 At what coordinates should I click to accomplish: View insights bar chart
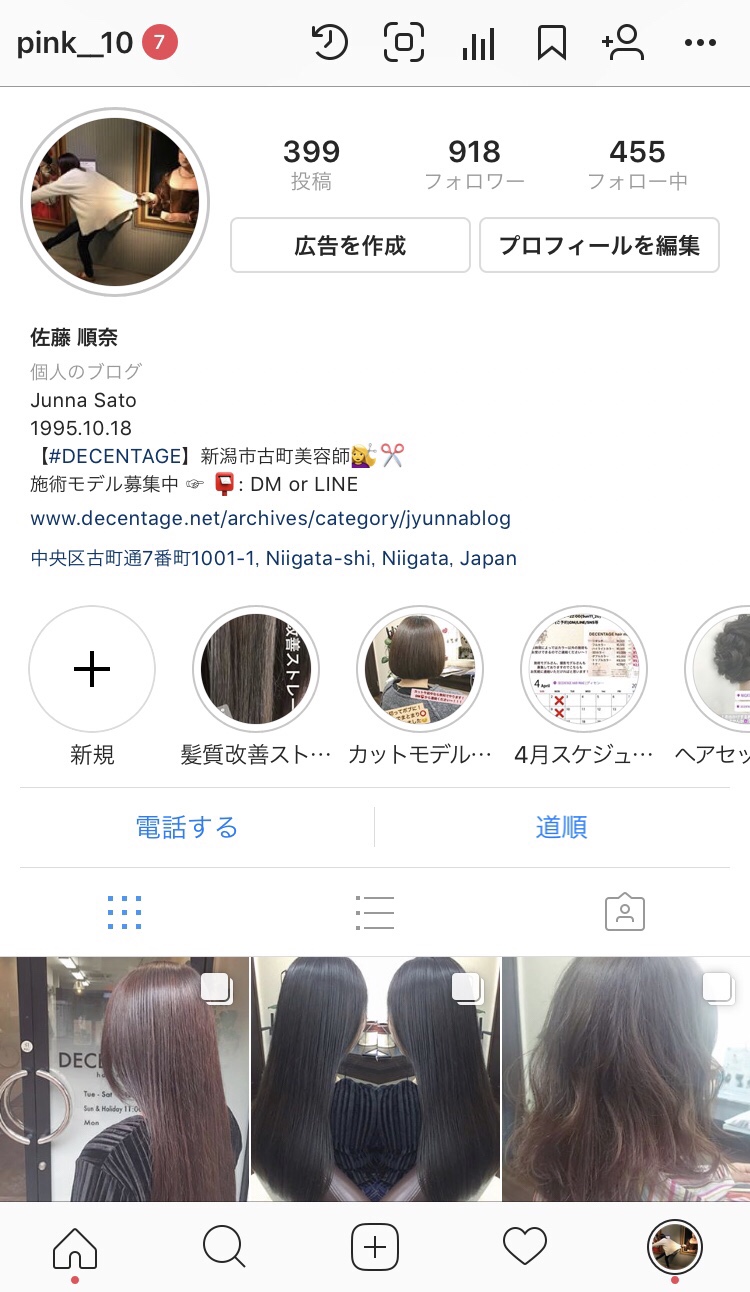[478, 43]
